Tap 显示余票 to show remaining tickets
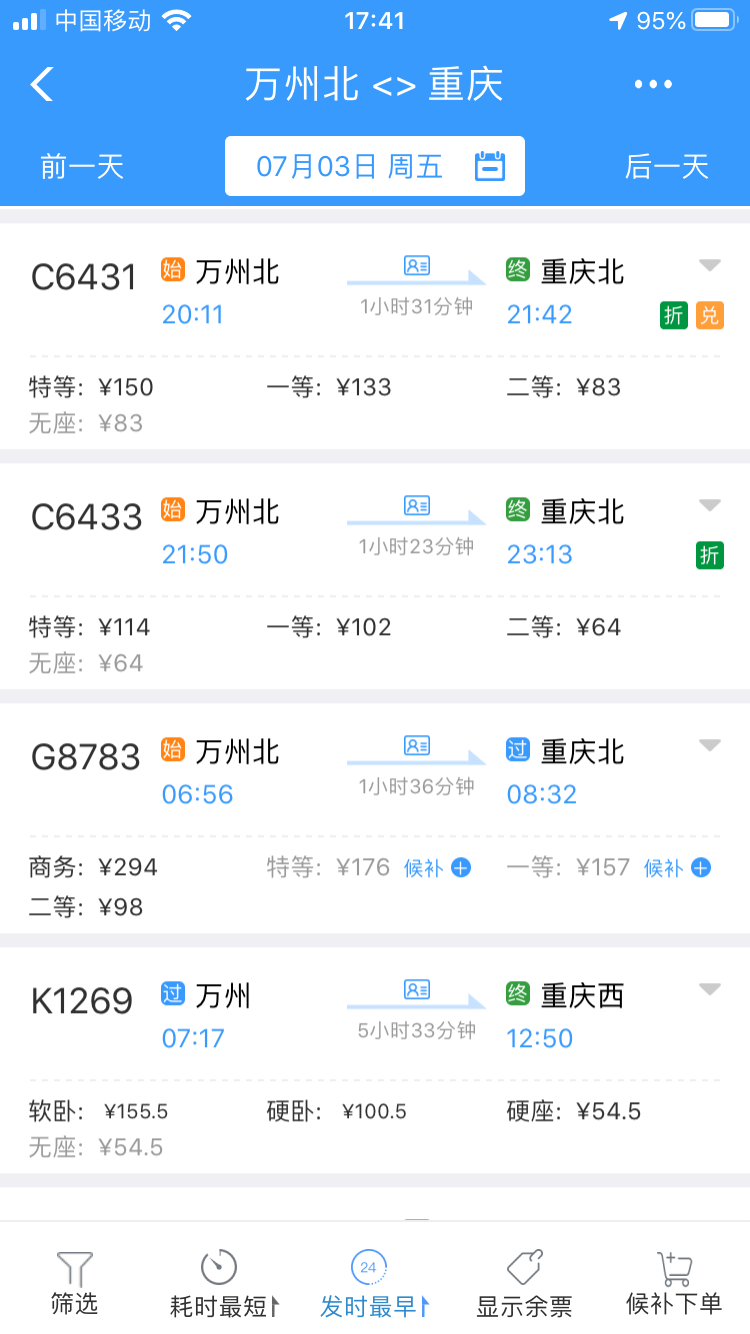The height and width of the screenshot is (1334, 750). click(524, 1282)
